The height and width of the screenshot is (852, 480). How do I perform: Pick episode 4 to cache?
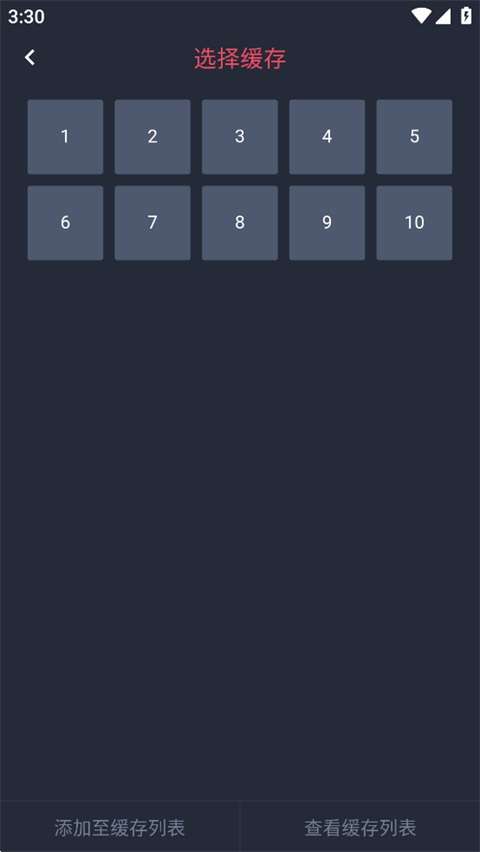click(x=327, y=136)
